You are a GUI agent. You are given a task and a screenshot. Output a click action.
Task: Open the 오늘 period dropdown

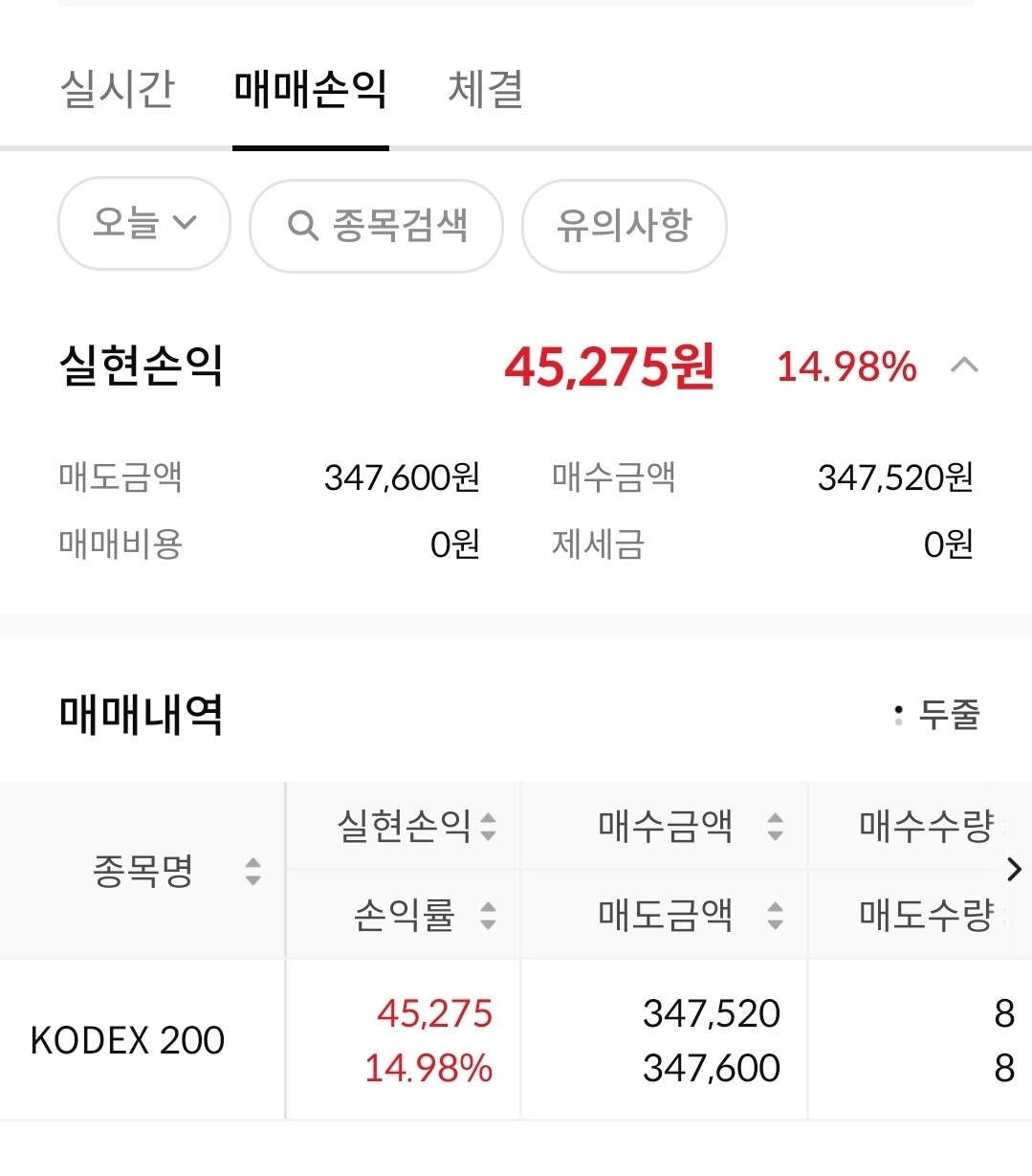(144, 224)
